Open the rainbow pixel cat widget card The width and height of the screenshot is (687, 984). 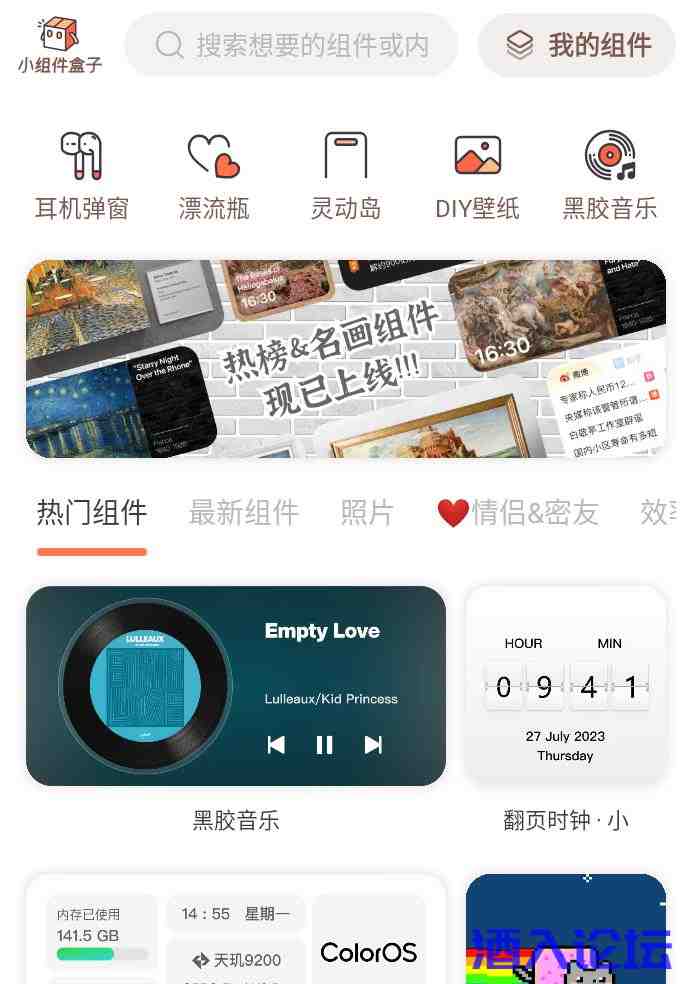(566, 930)
